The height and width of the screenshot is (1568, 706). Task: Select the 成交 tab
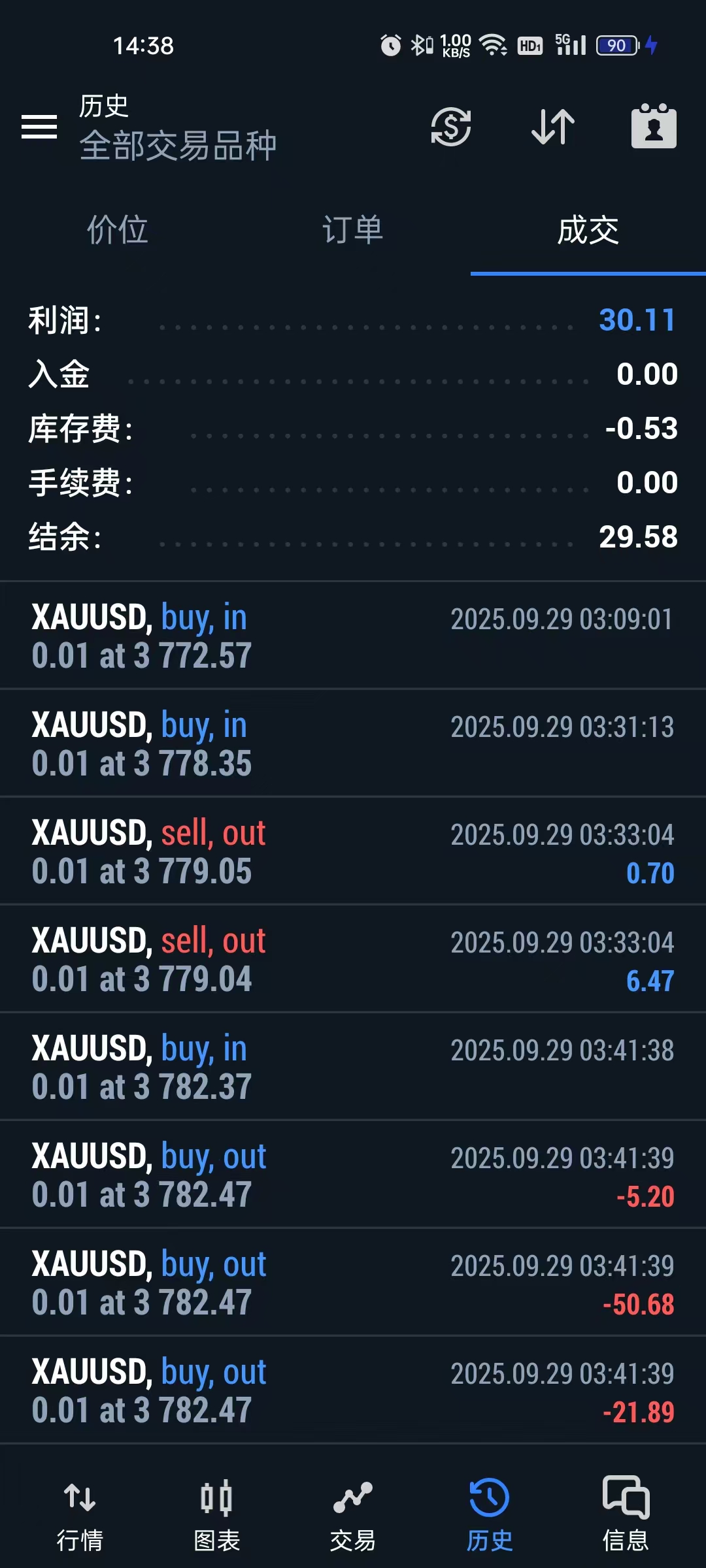(x=588, y=230)
